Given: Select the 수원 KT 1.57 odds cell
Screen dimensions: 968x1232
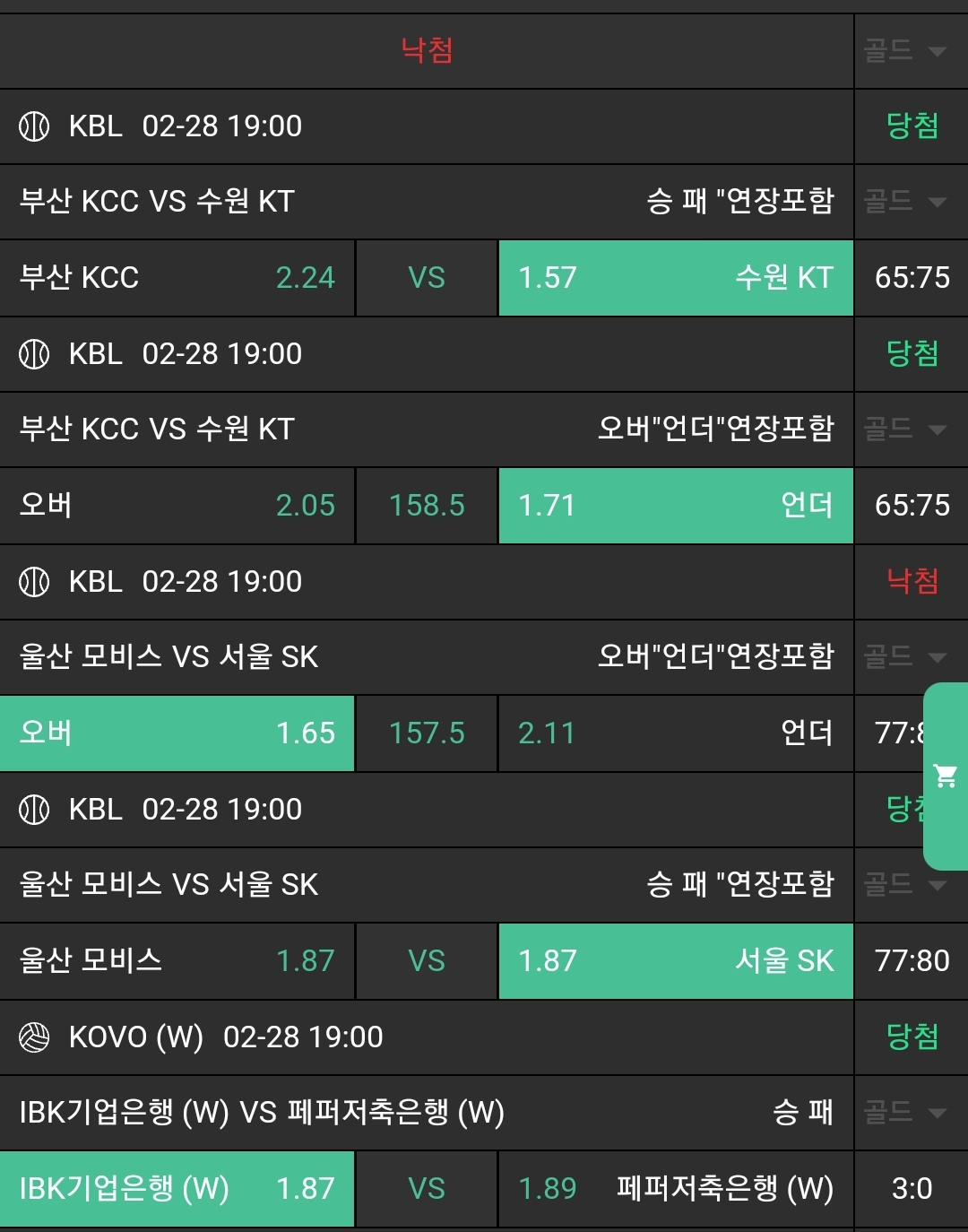Looking at the screenshot, I should [x=675, y=278].
